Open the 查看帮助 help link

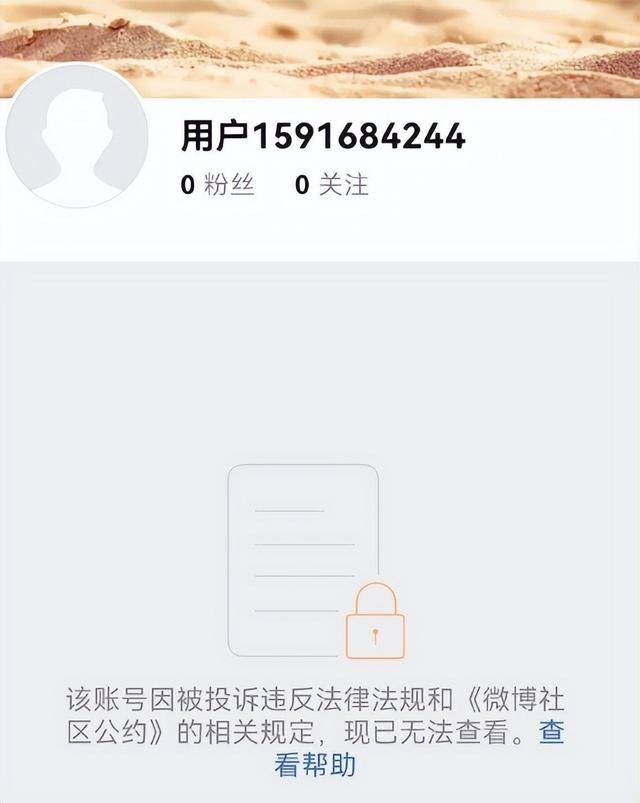315,766
